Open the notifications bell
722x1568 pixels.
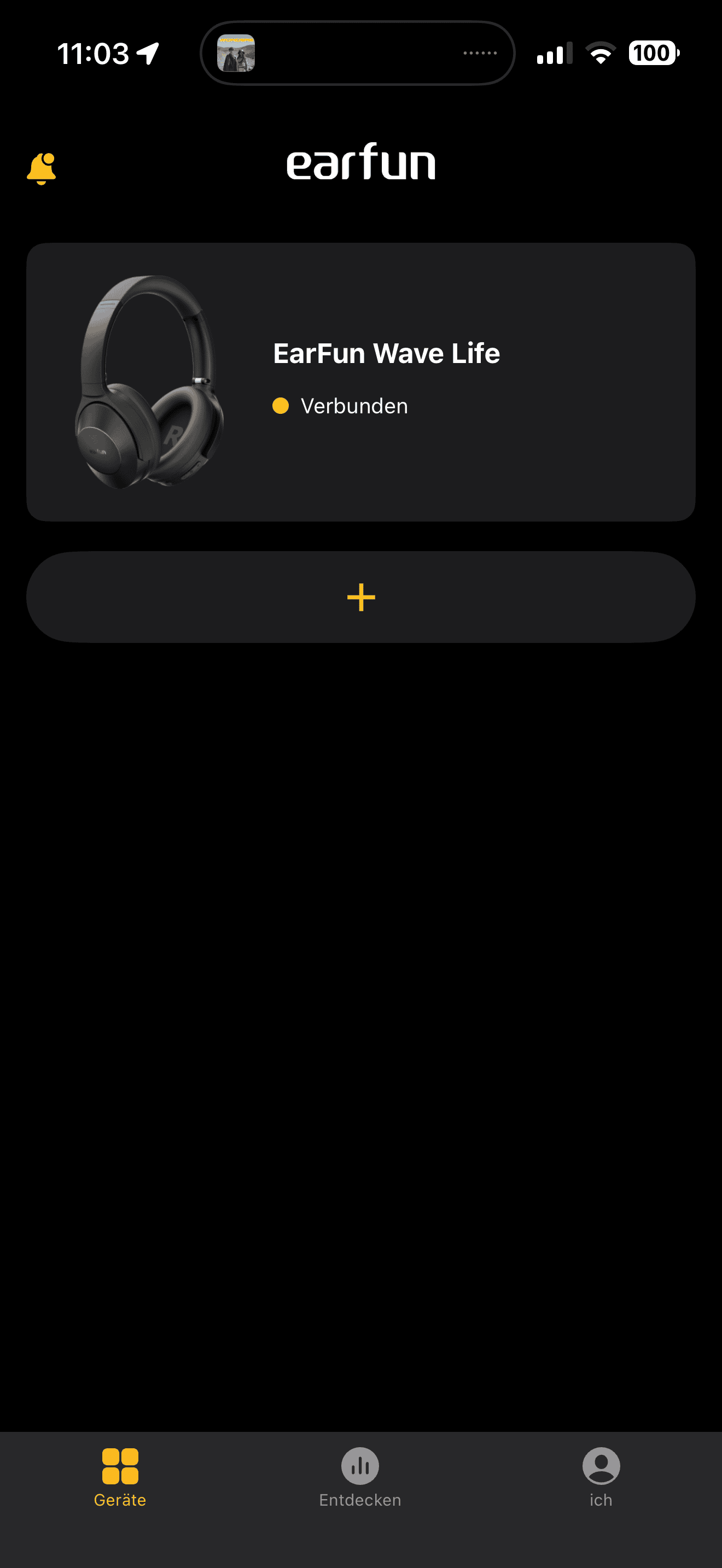tap(42, 168)
